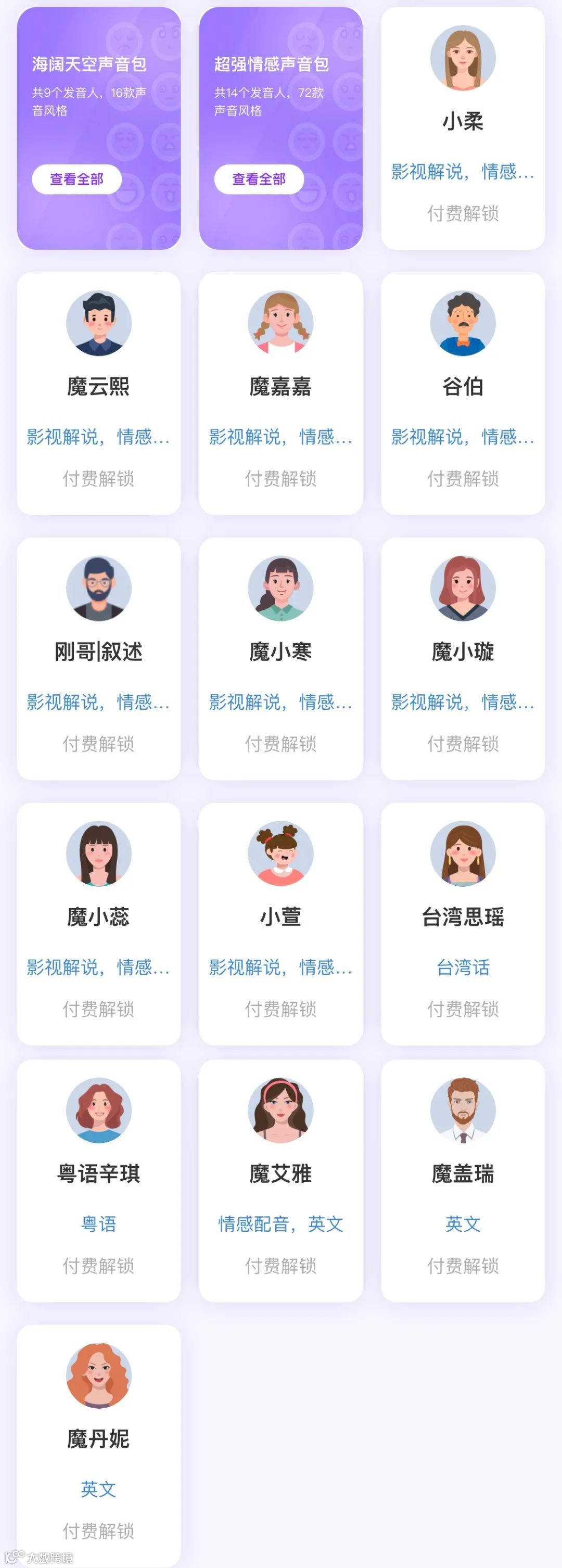Open the 台湾话 tag under 台湾思瑶
The width and height of the screenshot is (562, 1568).
click(462, 968)
